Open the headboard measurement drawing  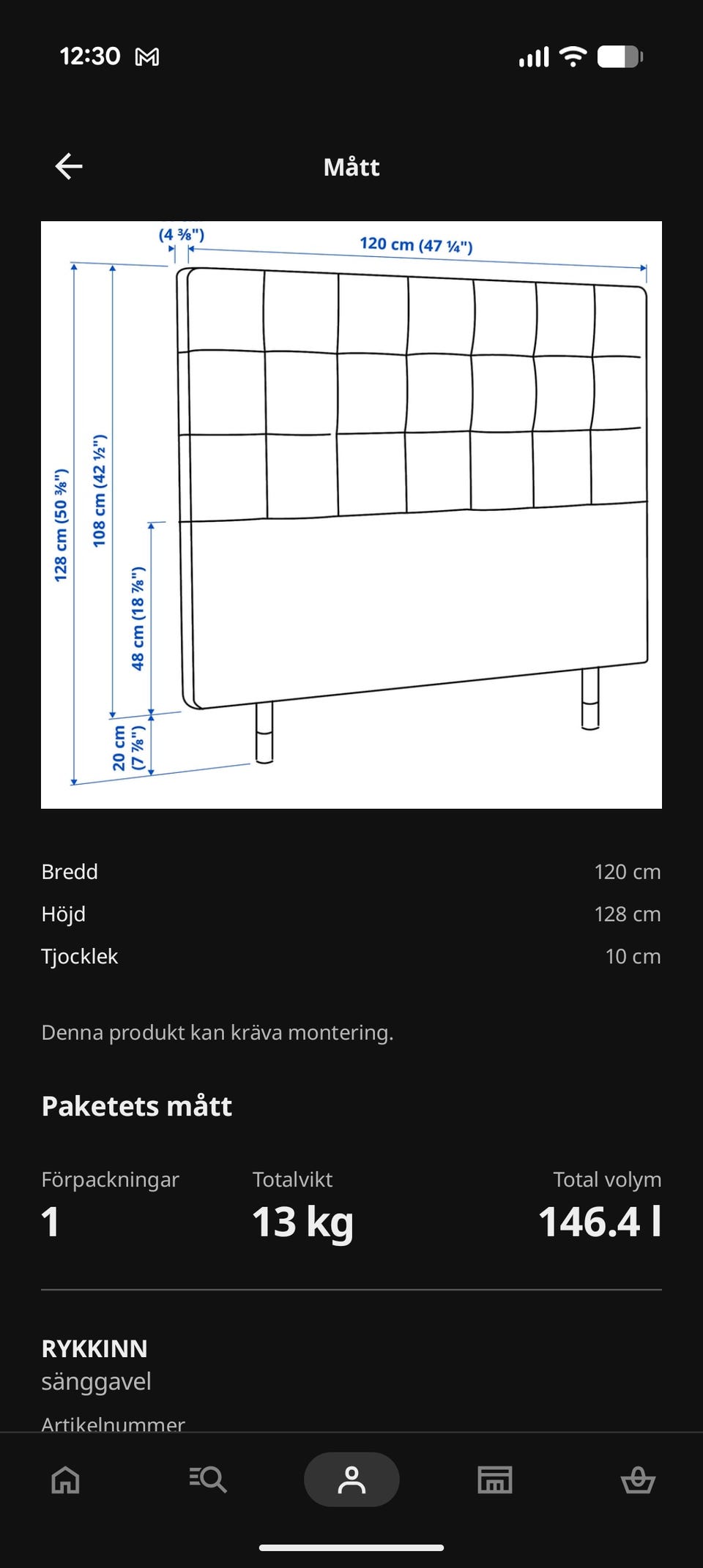coord(351,515)
